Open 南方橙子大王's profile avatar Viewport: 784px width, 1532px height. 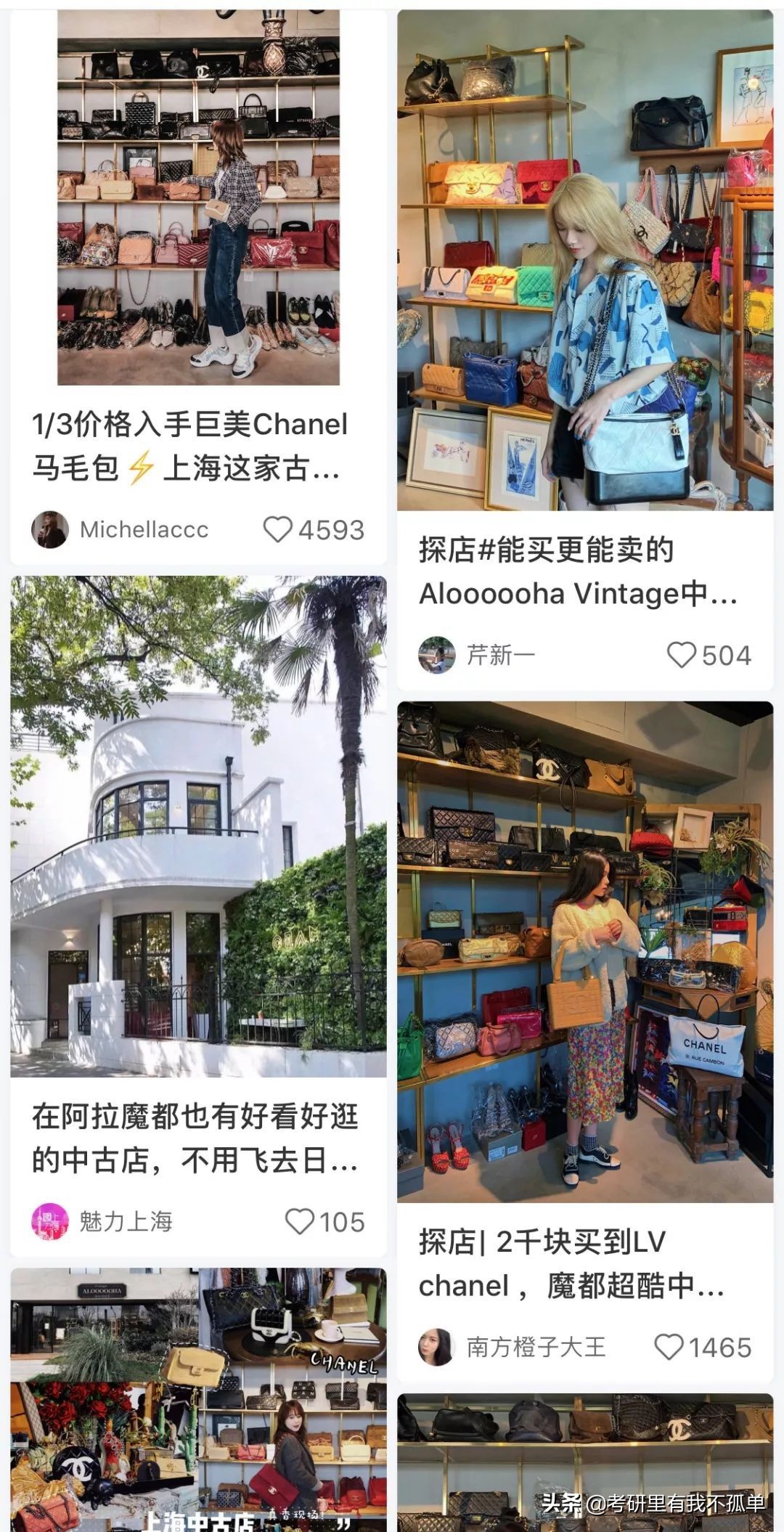click(436, 1341)
